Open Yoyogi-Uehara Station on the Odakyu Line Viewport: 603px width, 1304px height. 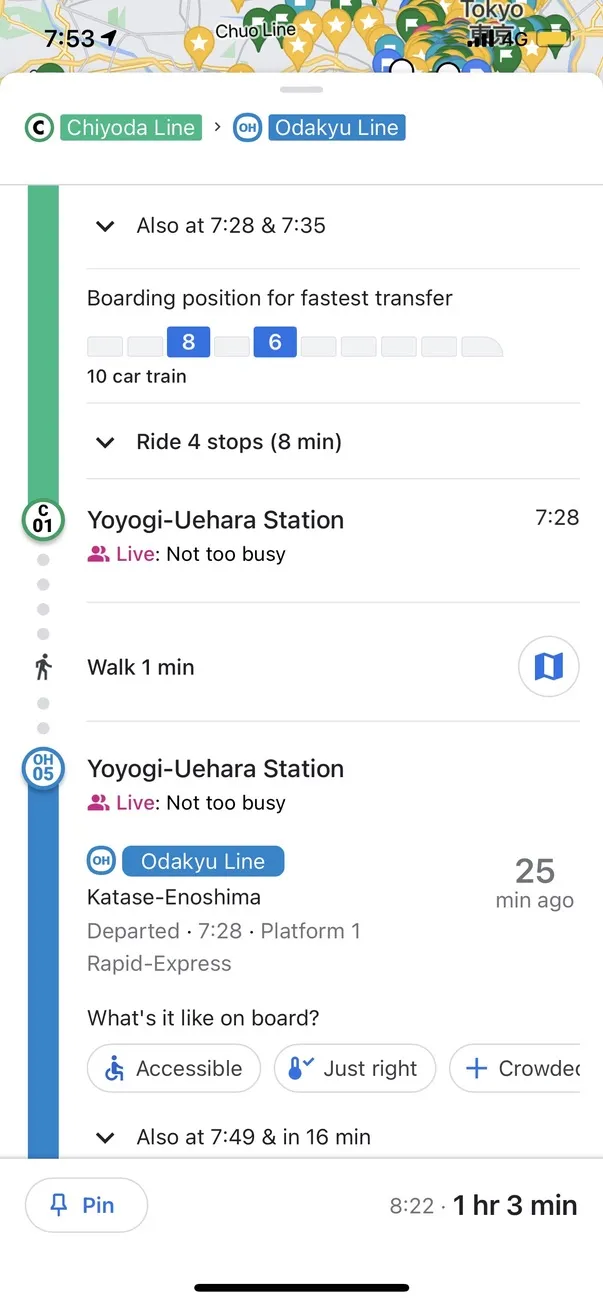click(x=216, y=769)
